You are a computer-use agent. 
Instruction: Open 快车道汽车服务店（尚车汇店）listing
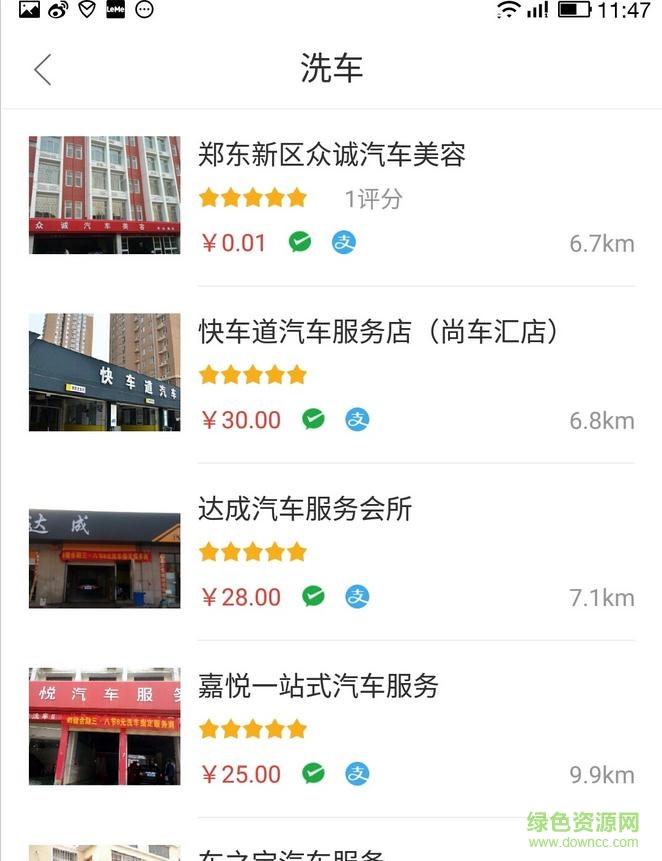click(x=378, y=333)
